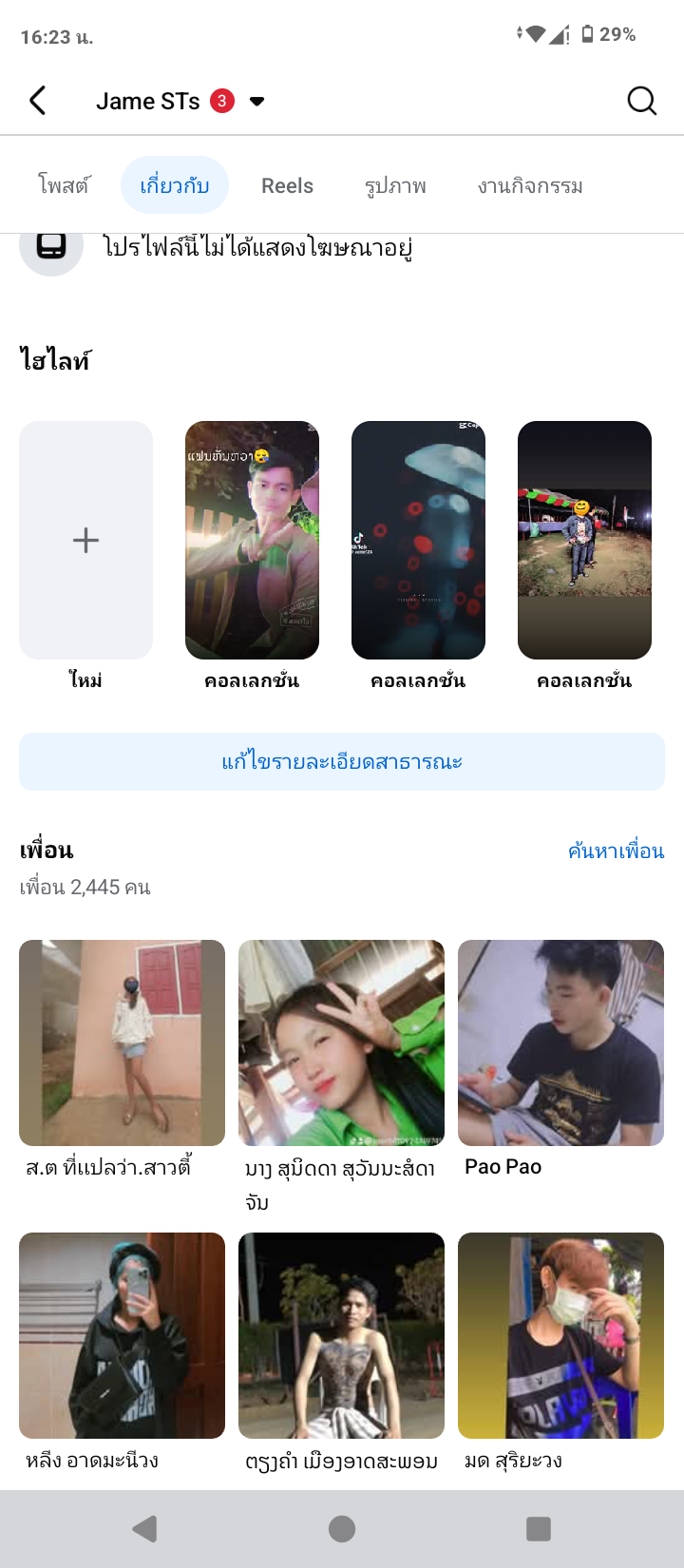Screen dimensions: 684x1568
Task: Open the search magnifier icon
Action: [x=642, y=101]
